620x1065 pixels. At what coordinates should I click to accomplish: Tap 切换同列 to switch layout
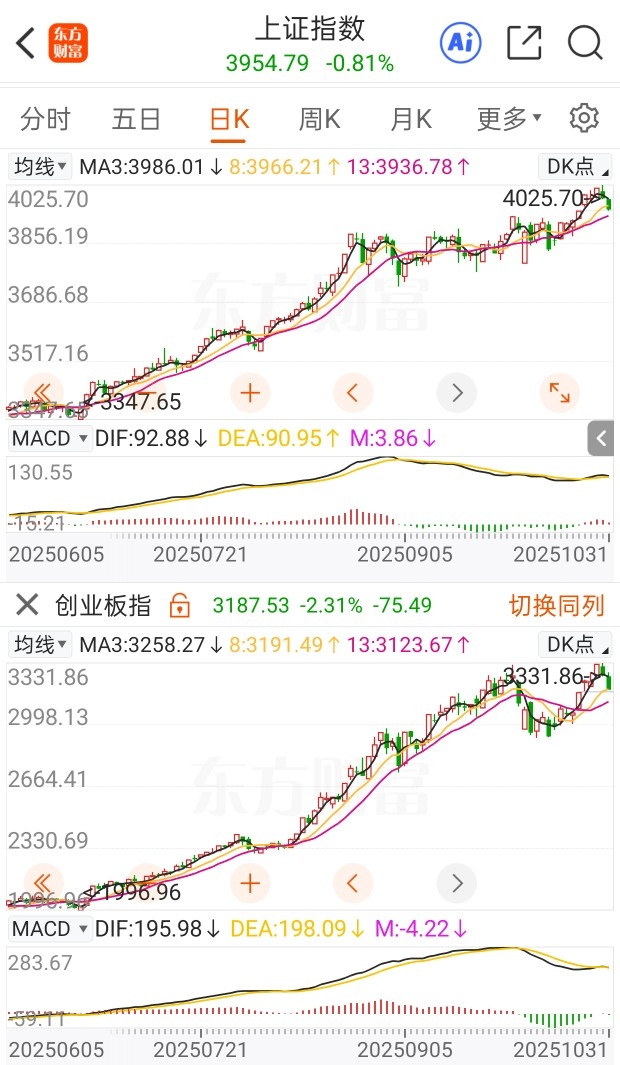[556, 605]
